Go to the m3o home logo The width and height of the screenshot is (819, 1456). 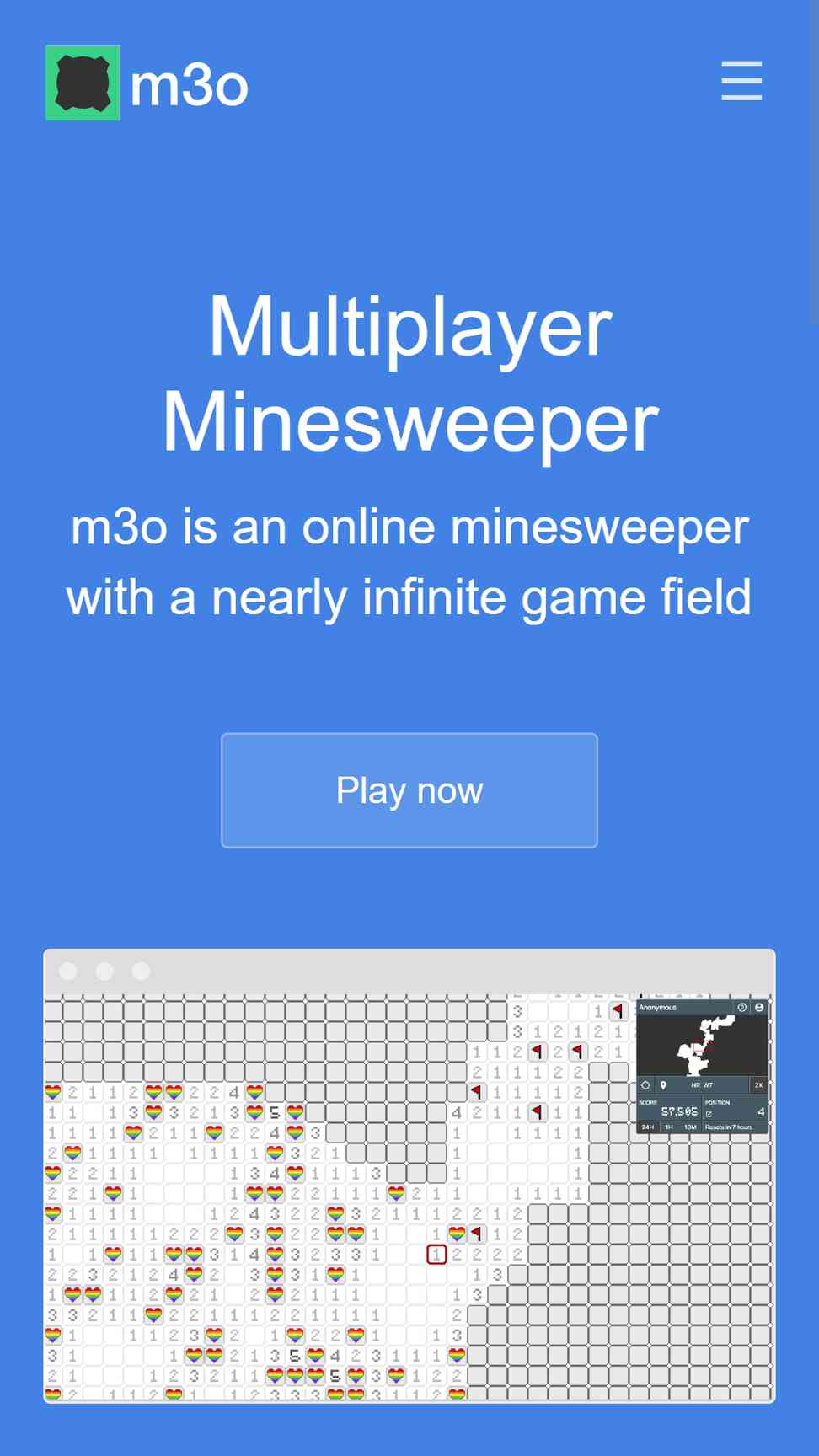(147, 83)
